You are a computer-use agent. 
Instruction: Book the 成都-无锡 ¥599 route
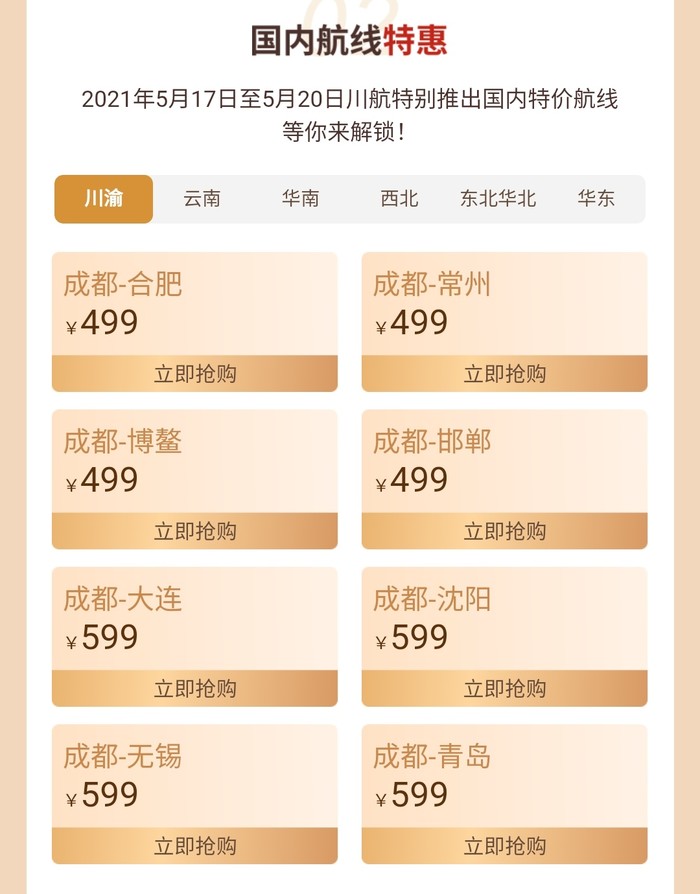[x=195, y=846]
